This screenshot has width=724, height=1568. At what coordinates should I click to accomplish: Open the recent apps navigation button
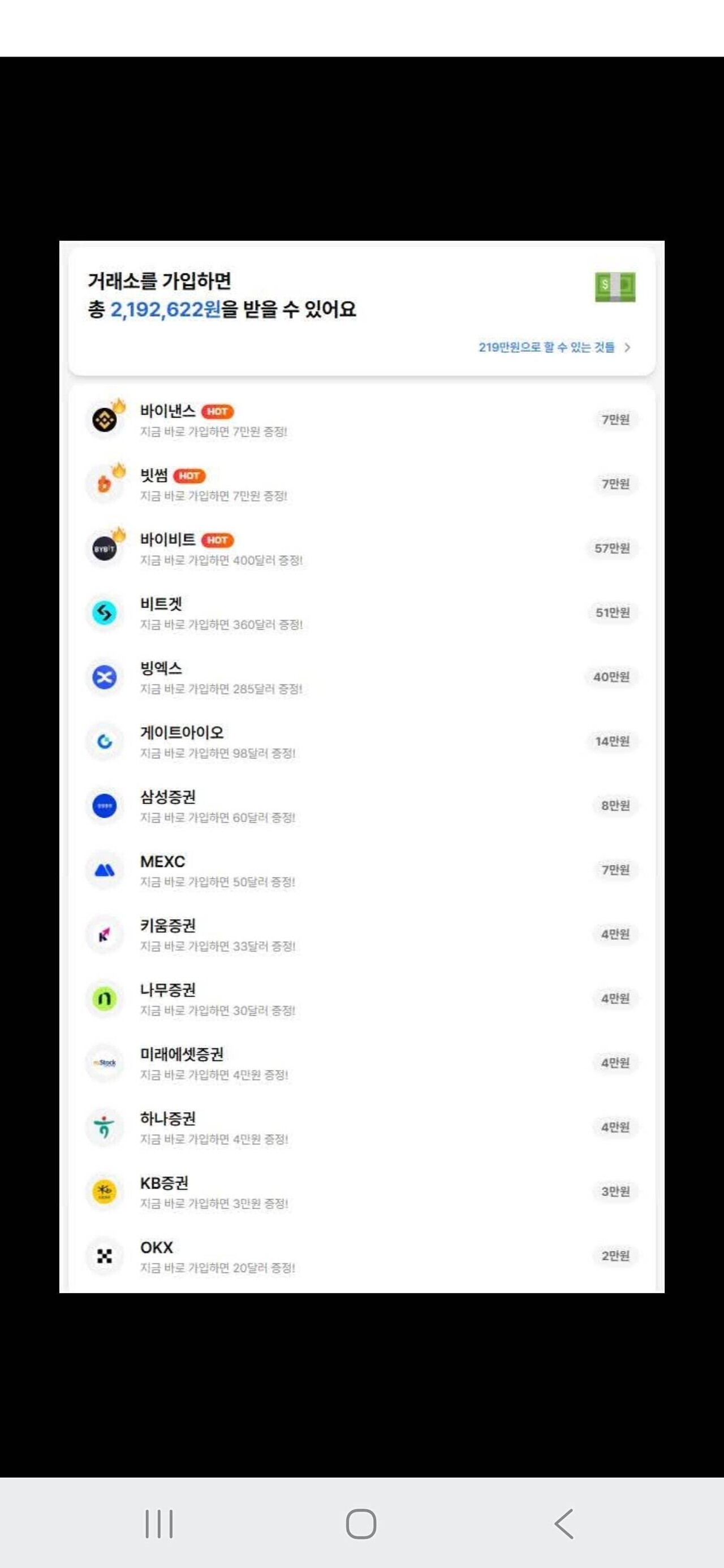click(x=160, y=1524)
